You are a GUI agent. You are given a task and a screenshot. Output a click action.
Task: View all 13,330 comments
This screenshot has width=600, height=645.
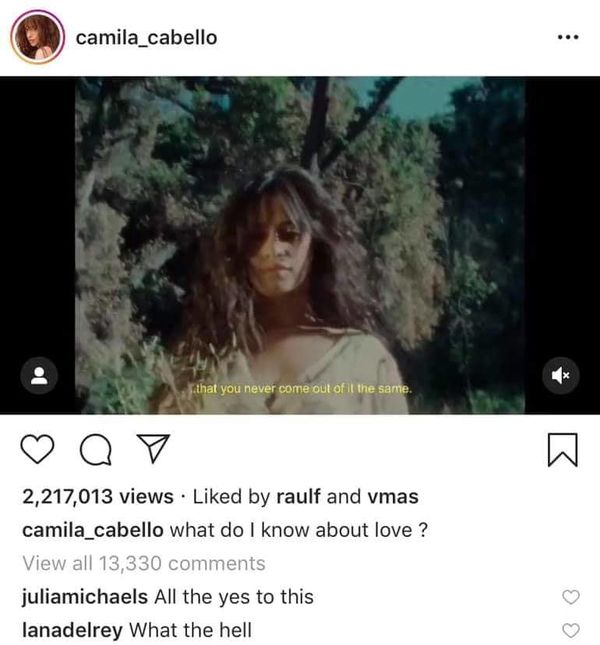[143, 563]
